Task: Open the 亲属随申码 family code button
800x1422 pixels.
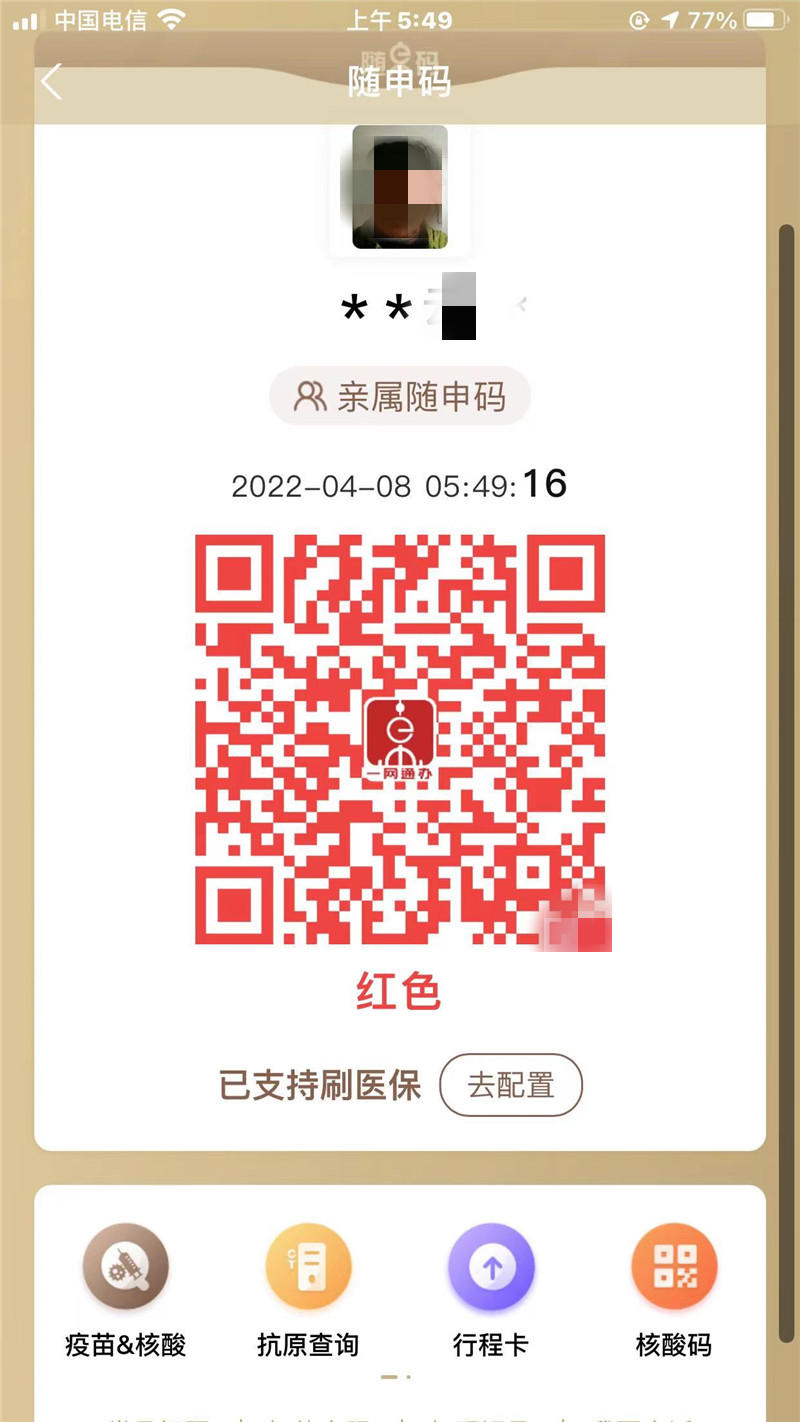Action: (x=400, y=397)
